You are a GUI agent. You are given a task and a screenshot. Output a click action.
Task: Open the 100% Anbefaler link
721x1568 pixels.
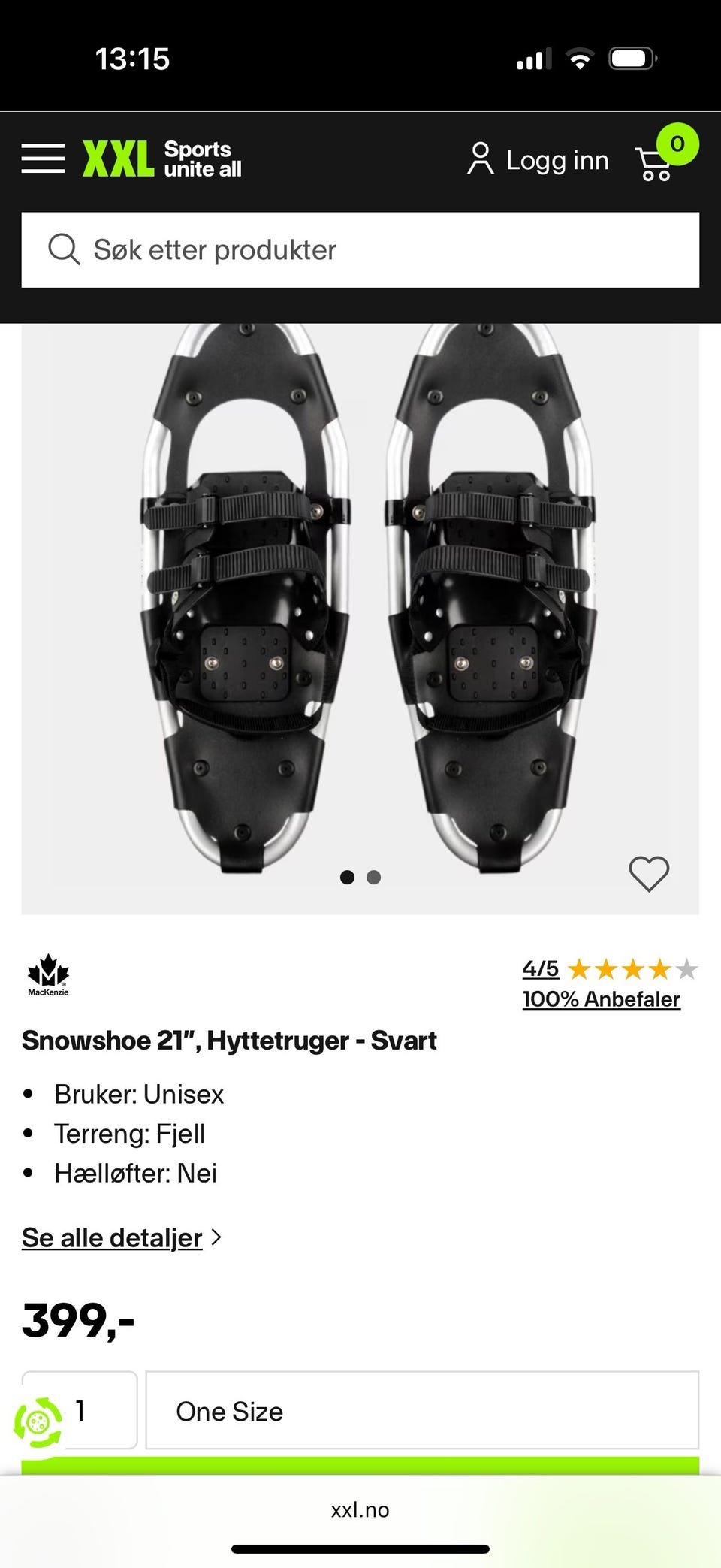tap(602, 999)
